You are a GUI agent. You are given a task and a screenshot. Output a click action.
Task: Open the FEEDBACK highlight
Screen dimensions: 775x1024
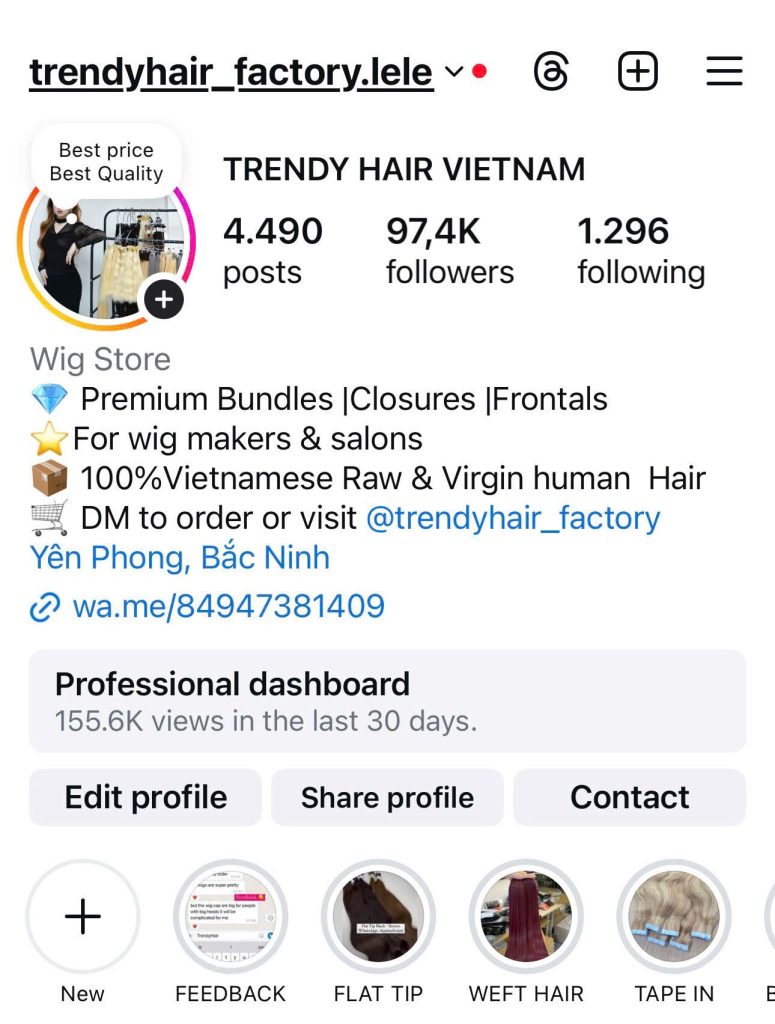pyautogui.click(x=230, y=917)
